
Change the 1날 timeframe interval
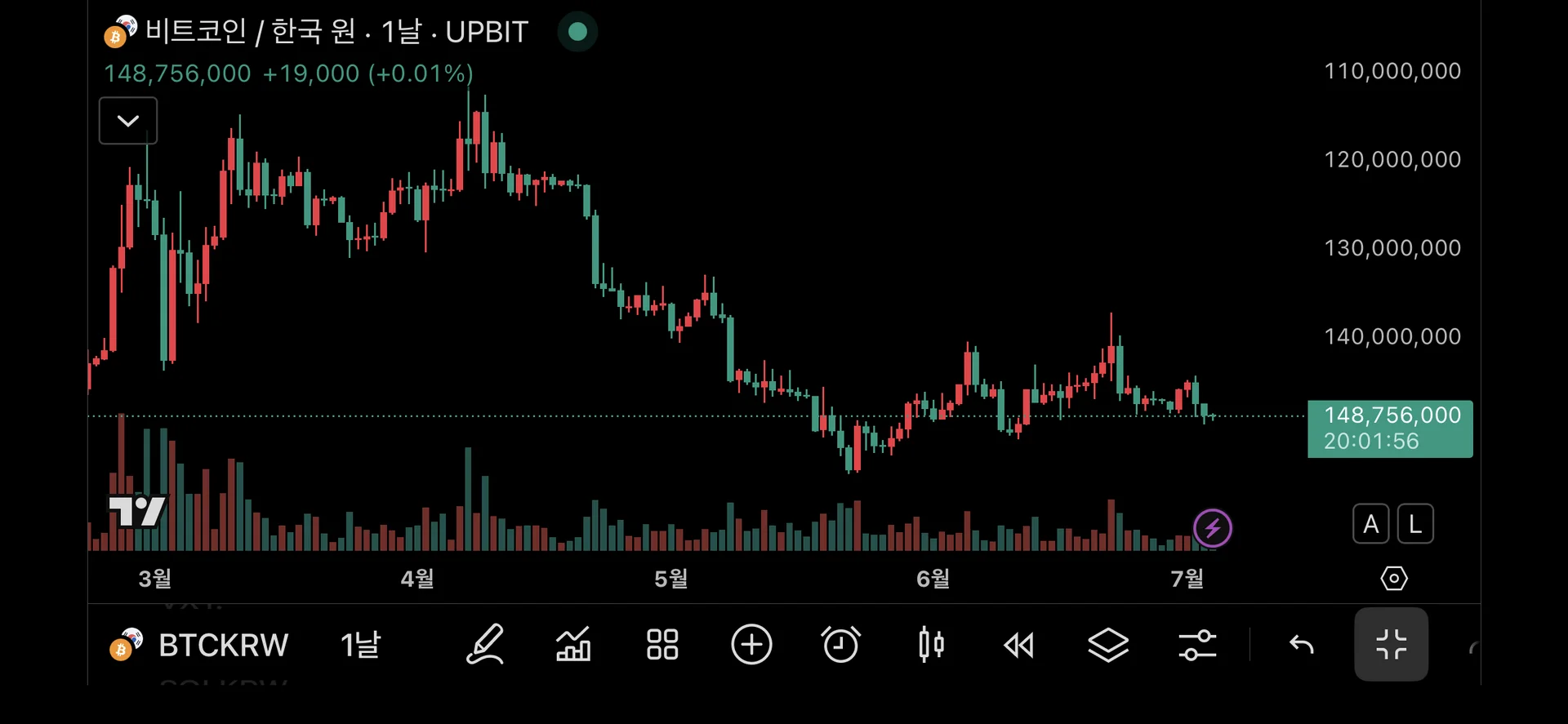360,645
